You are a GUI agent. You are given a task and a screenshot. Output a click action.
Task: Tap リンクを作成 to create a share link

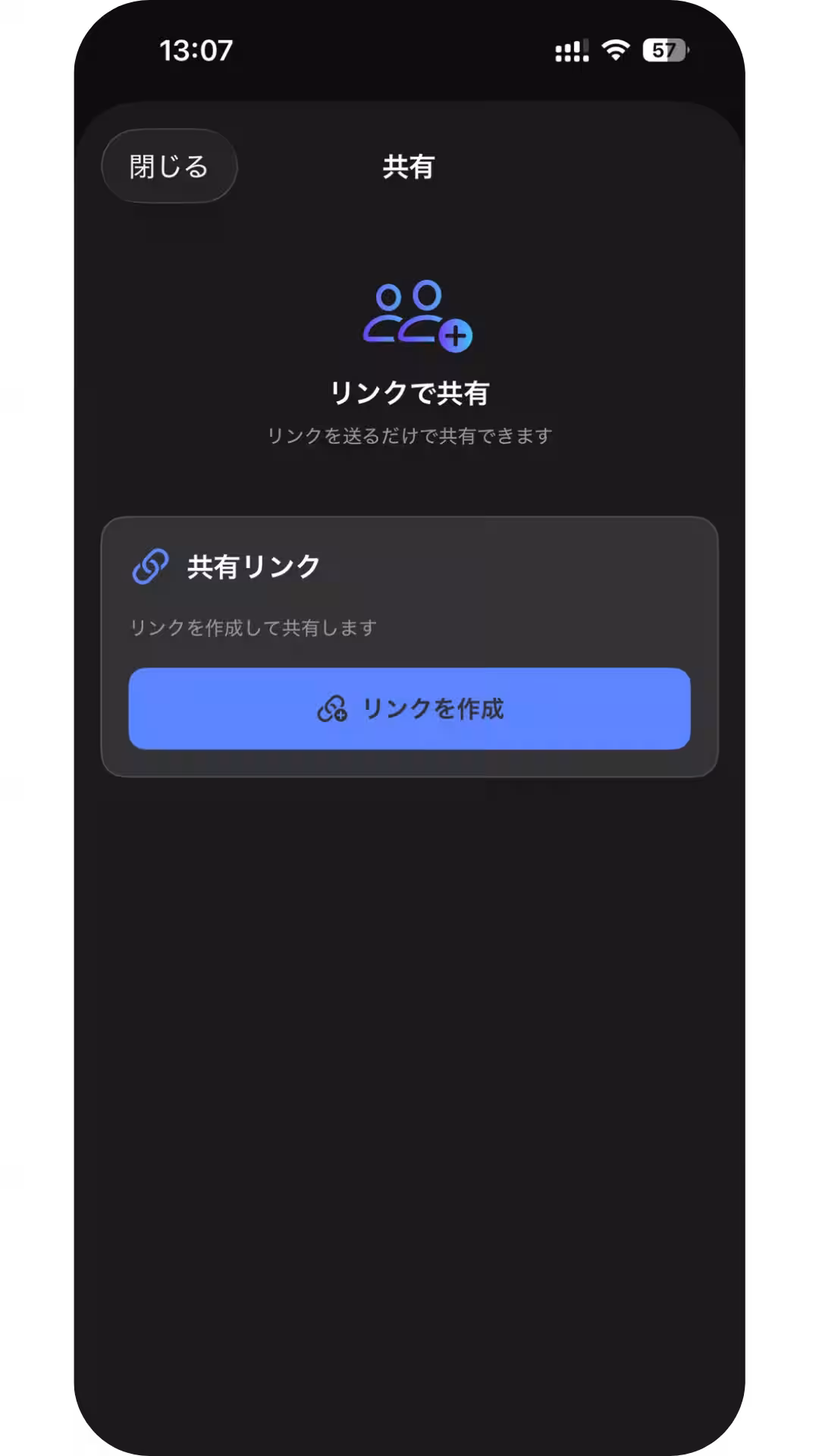(409, 709)
